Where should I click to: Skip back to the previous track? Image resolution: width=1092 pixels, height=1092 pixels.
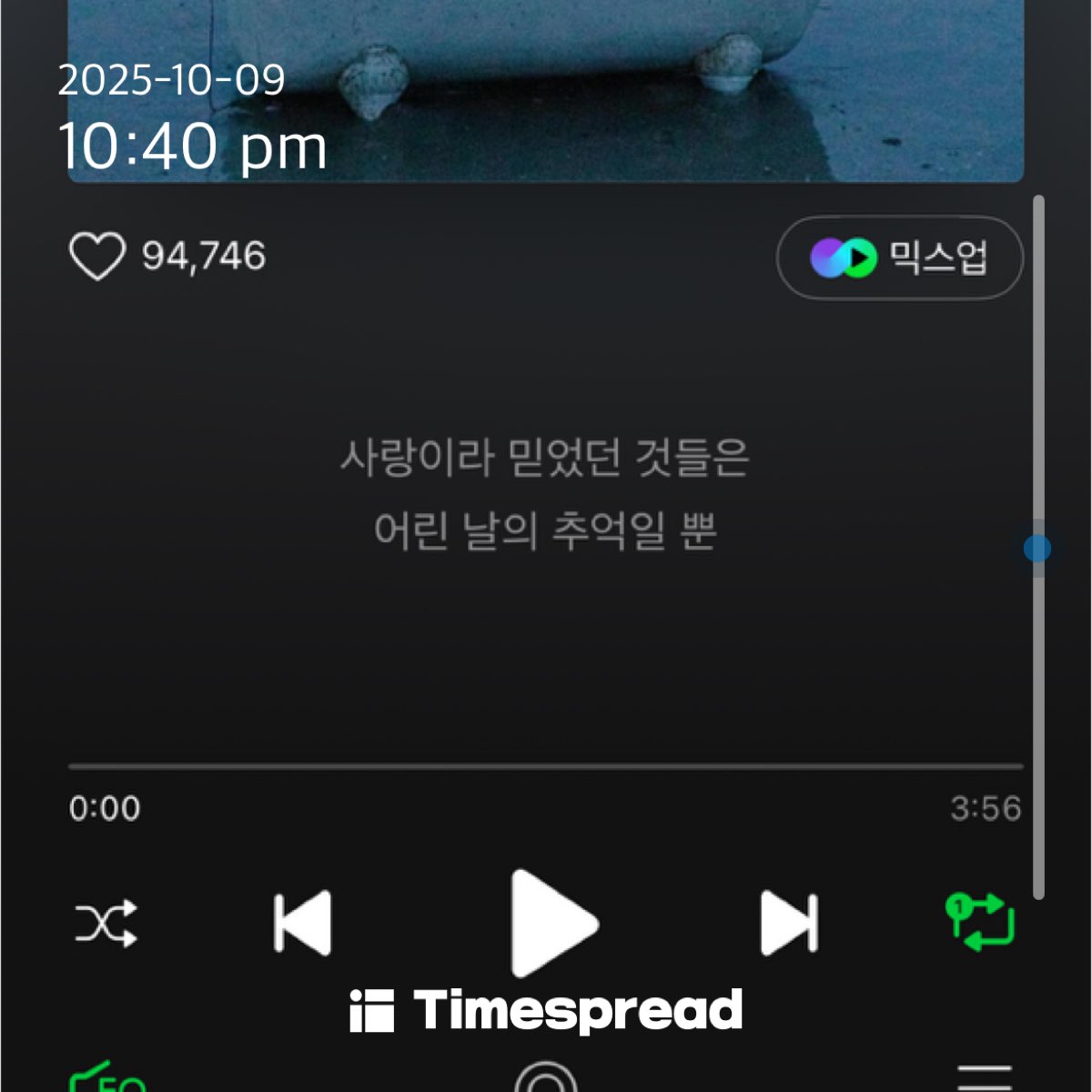coord(303,924)
